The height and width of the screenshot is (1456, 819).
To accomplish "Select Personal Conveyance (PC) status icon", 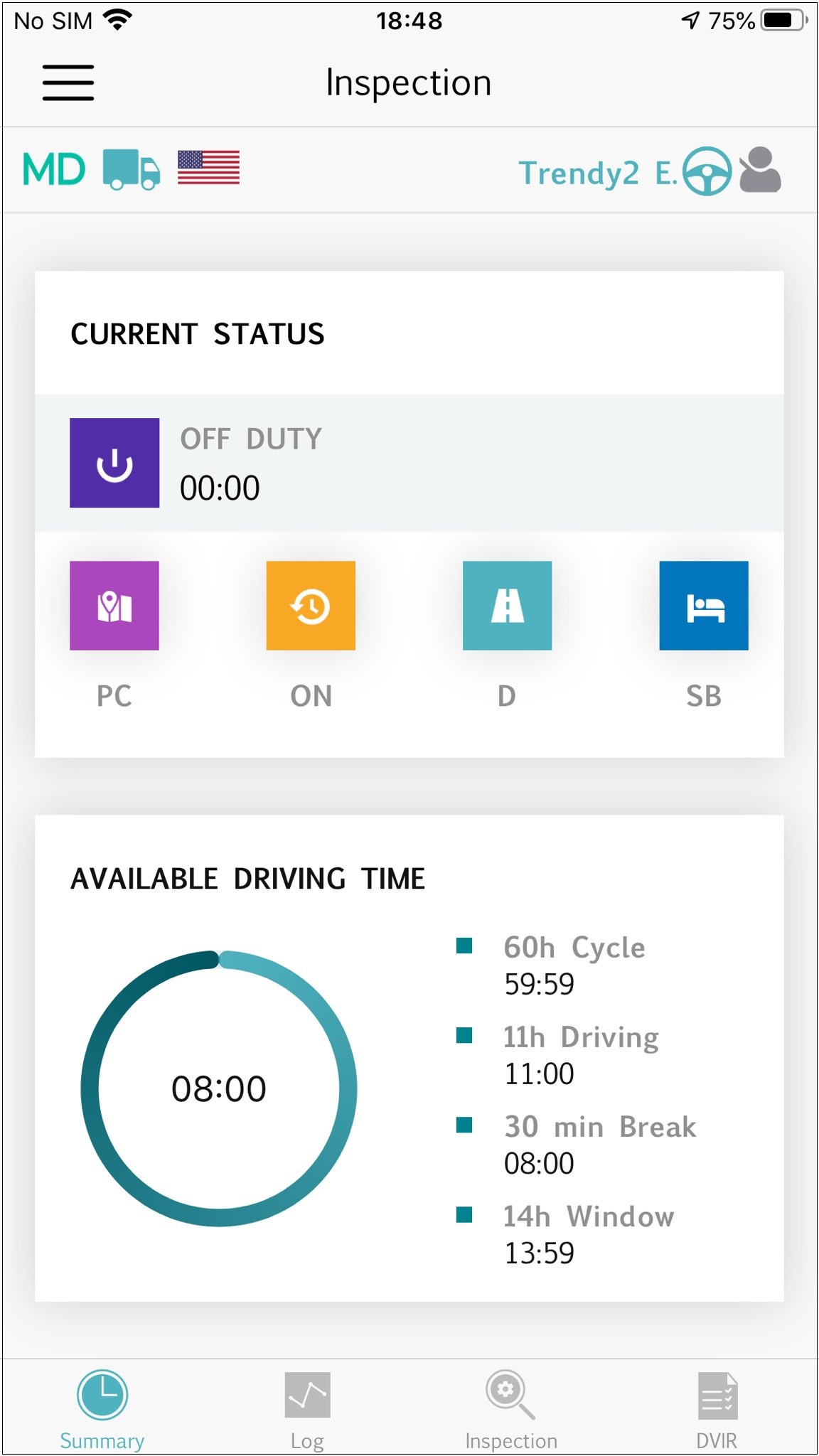I will 114,605.
